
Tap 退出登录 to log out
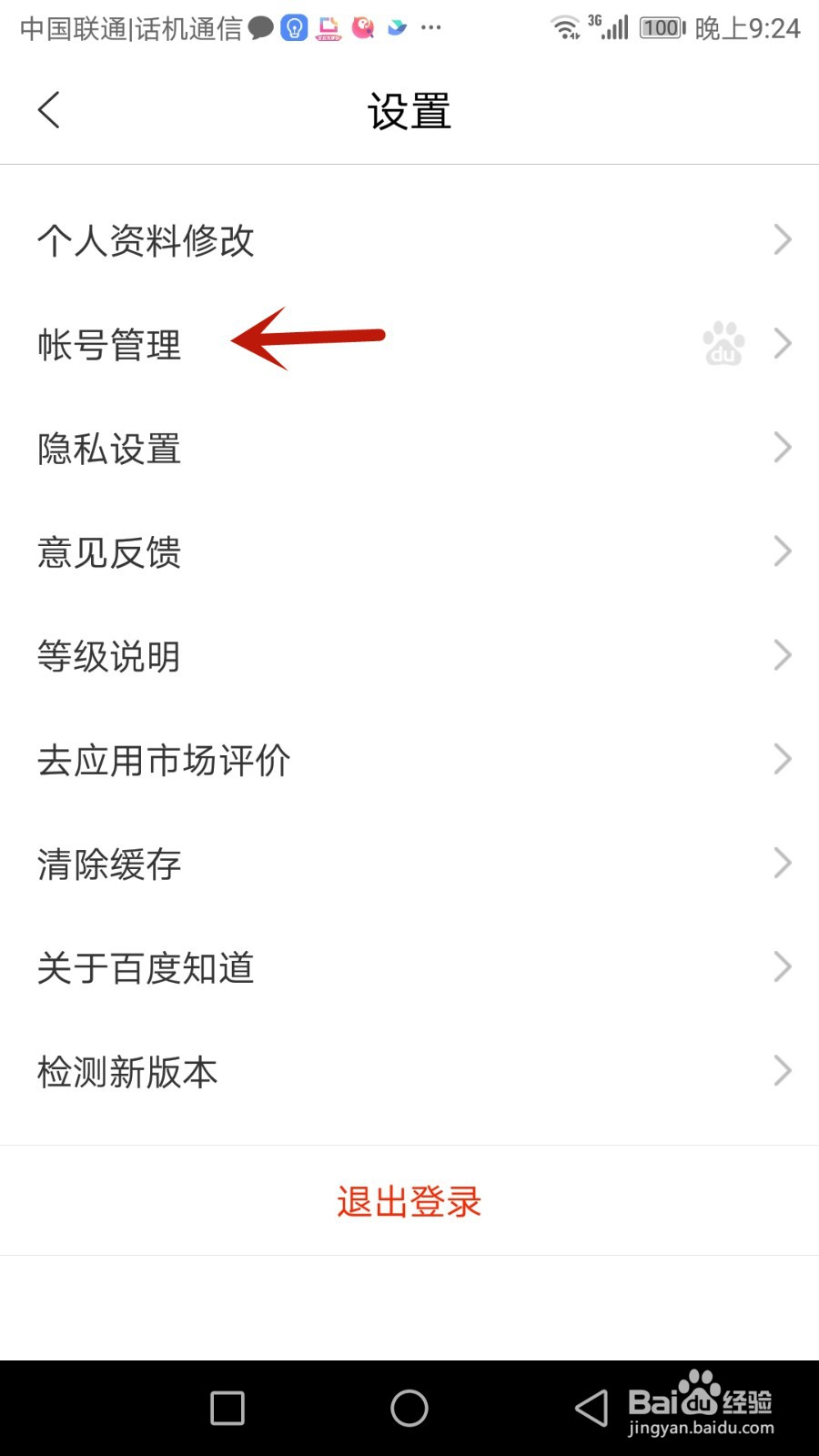(408, 1201)
